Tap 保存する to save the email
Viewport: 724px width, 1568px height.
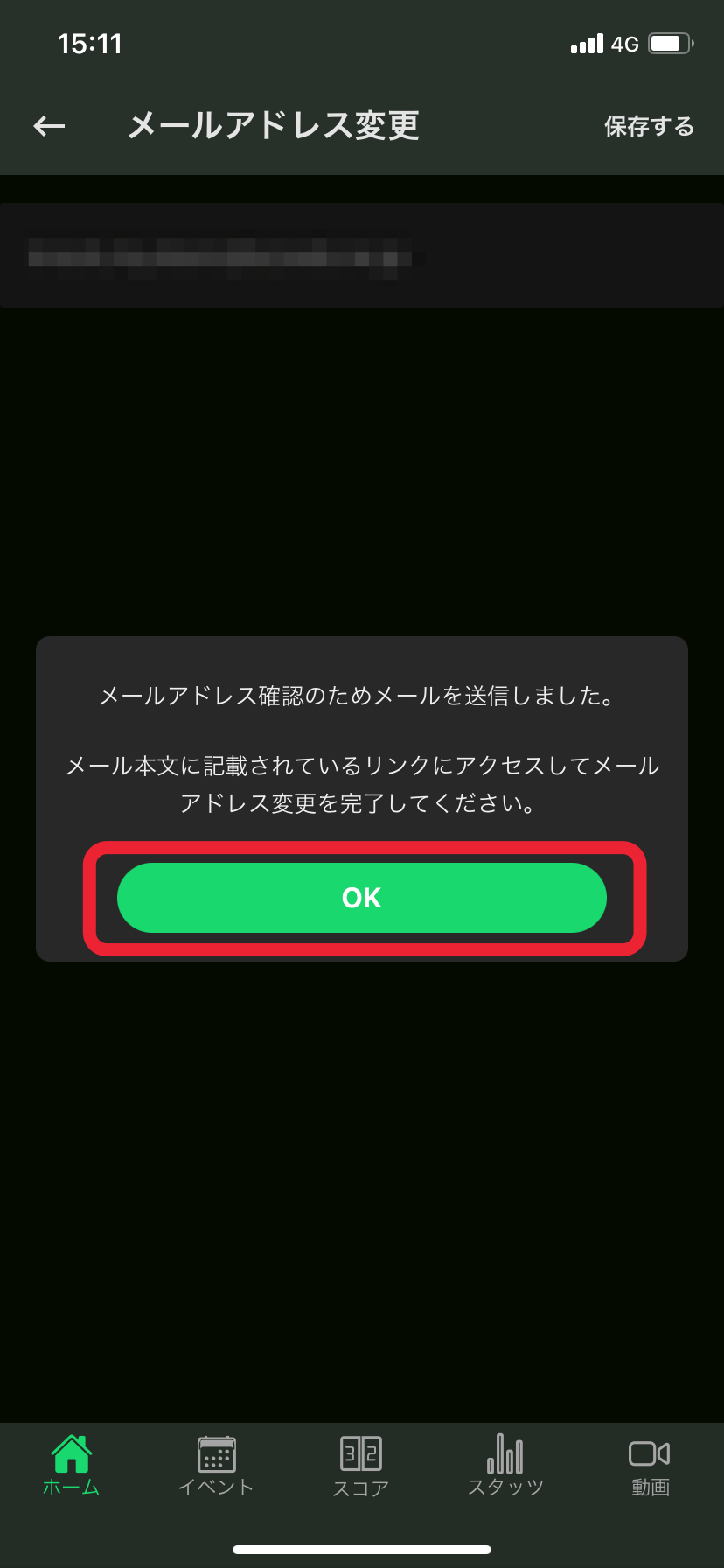coord(649,127)
